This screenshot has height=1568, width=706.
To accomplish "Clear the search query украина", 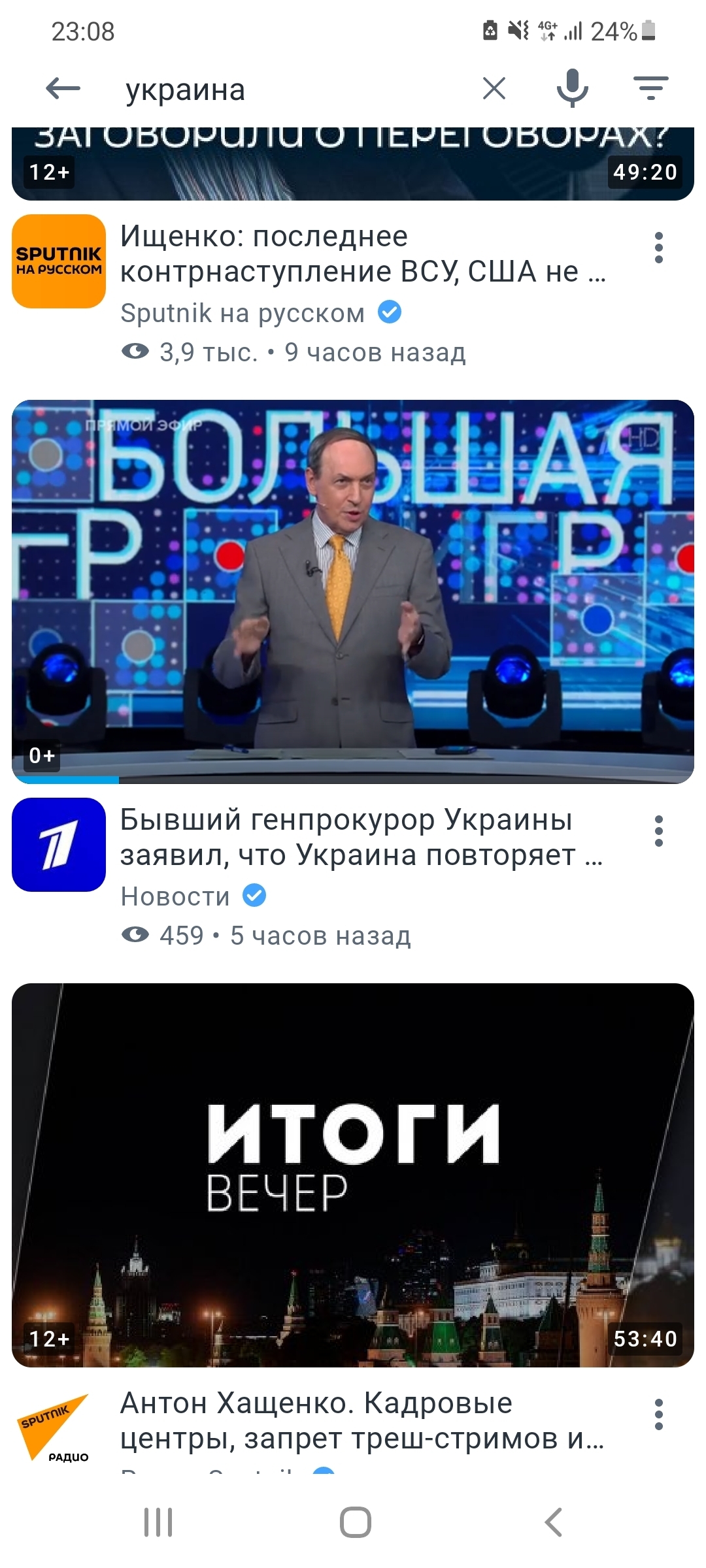I will coord(494,88).
